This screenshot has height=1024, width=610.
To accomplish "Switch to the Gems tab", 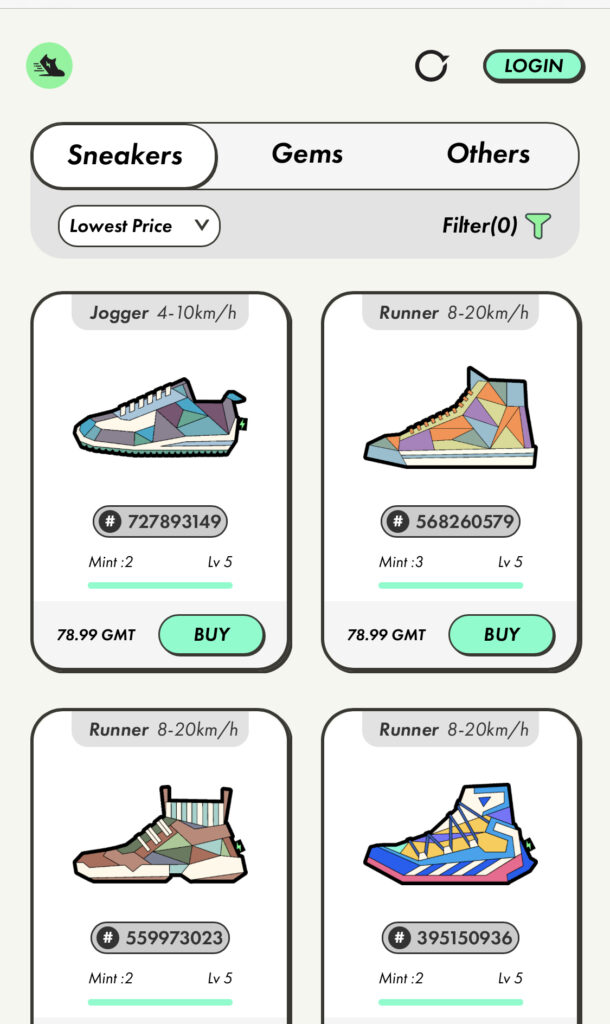I will (307, 154).
